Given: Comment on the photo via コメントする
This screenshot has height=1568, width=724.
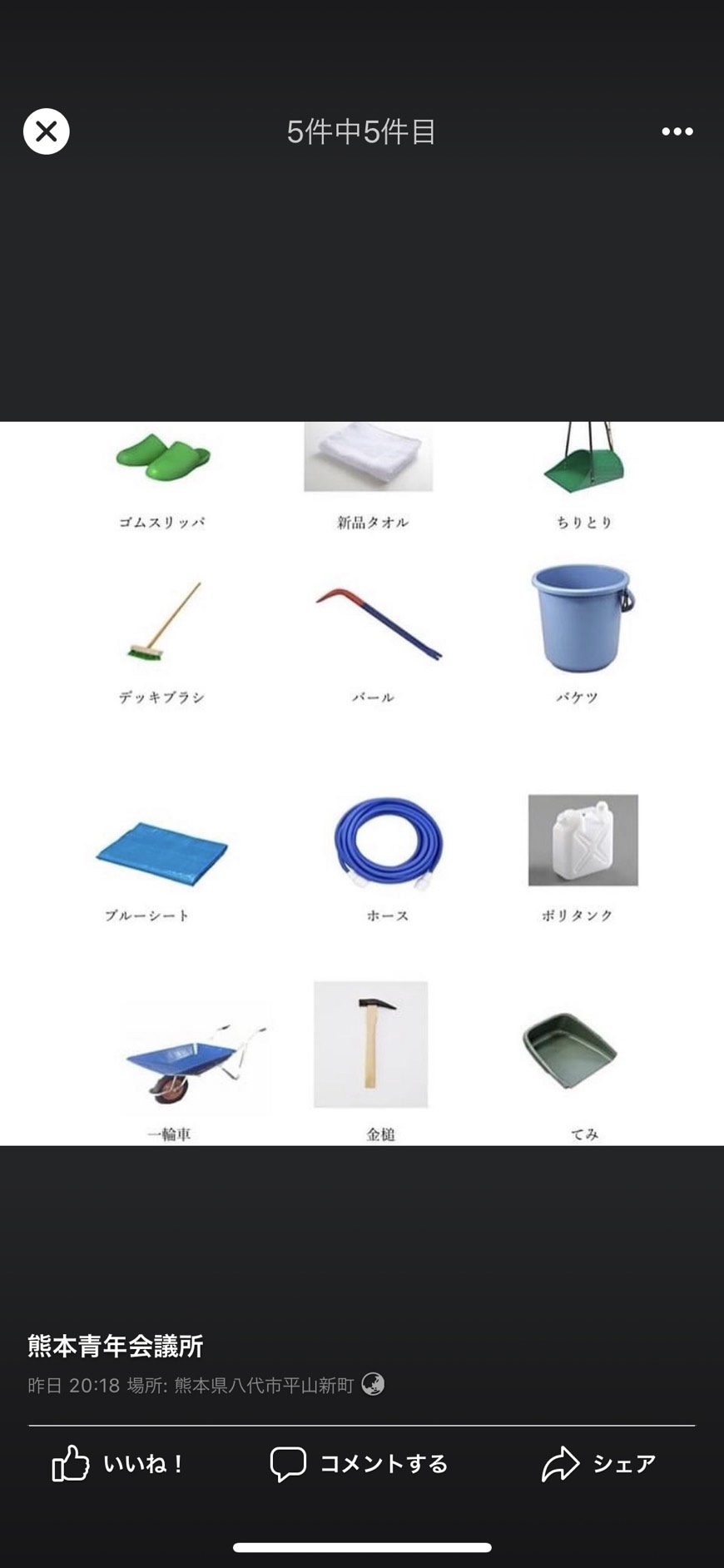Looking at the screenshot, I should click(360, 1463).
